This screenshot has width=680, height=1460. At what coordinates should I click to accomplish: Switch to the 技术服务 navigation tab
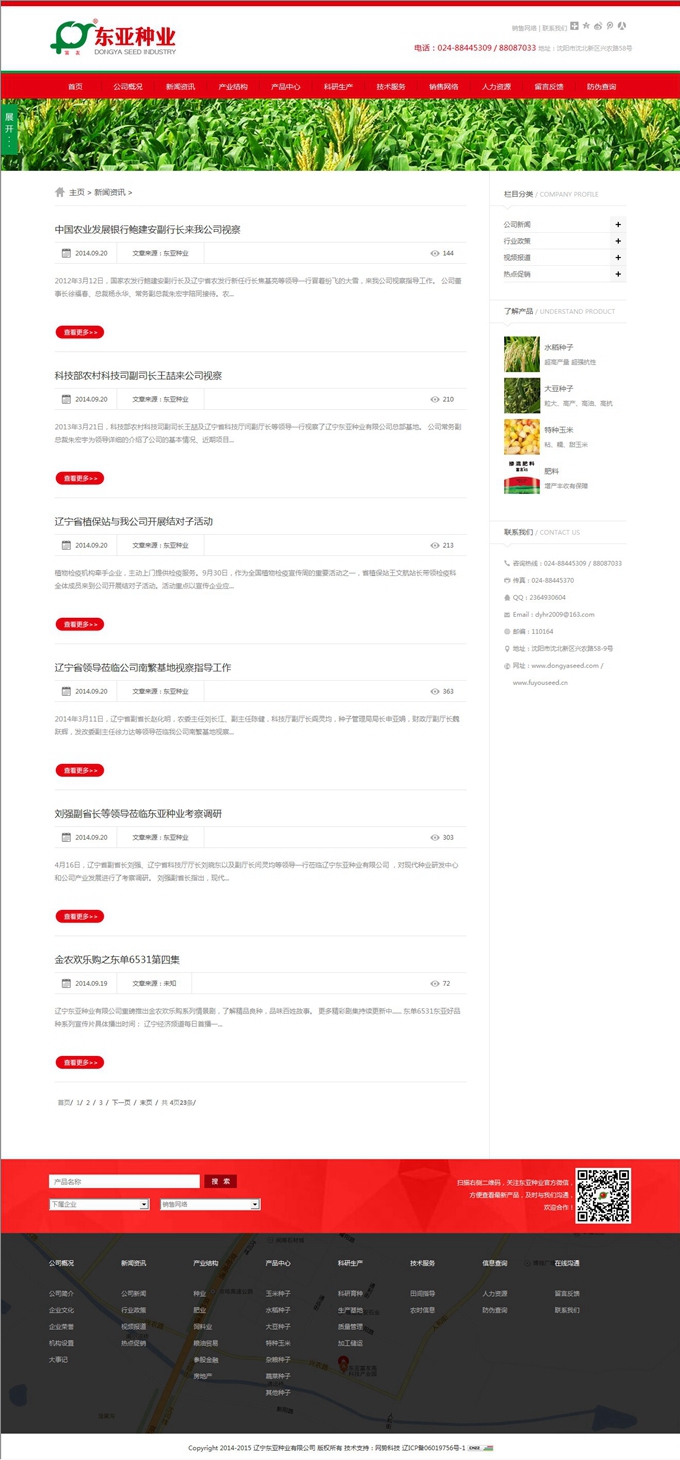391,87
